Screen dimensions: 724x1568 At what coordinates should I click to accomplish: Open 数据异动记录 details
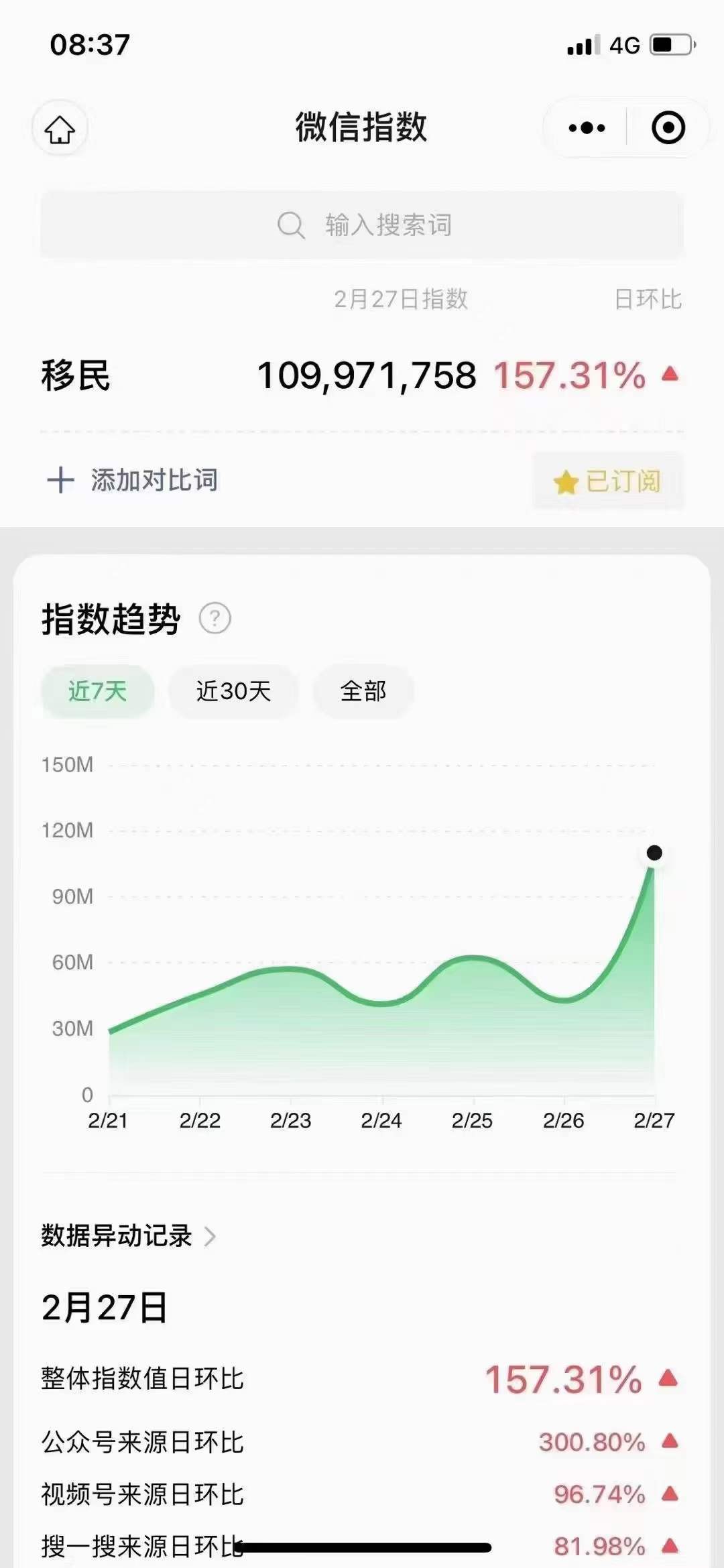[x=129, y=1235]
